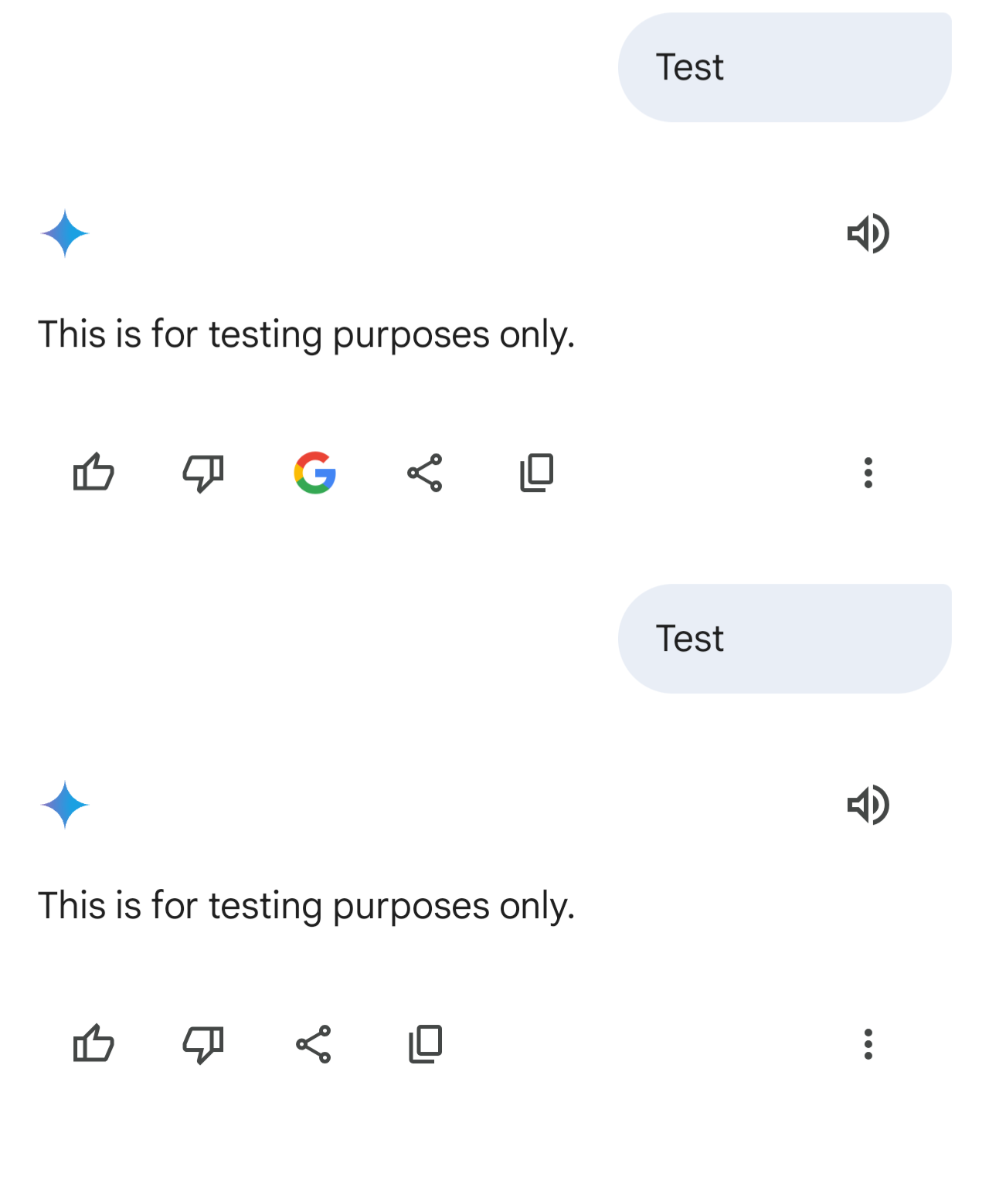Viewport: 989px width, 1204px height.
Task: Play audio for the second response
Action: pyautogui.click(x=868, y=805)
